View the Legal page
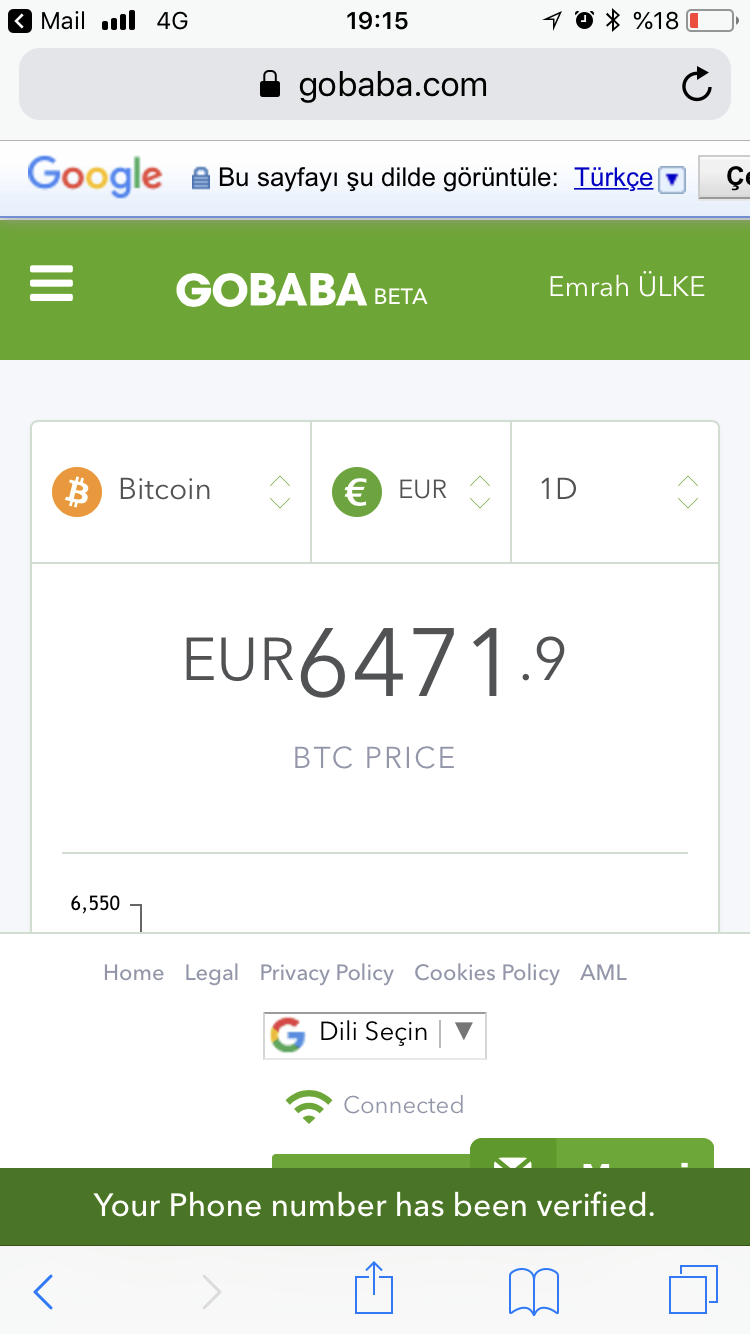Image resolution: width=750 pixels, height=1334 pixels. click(211, 973)
